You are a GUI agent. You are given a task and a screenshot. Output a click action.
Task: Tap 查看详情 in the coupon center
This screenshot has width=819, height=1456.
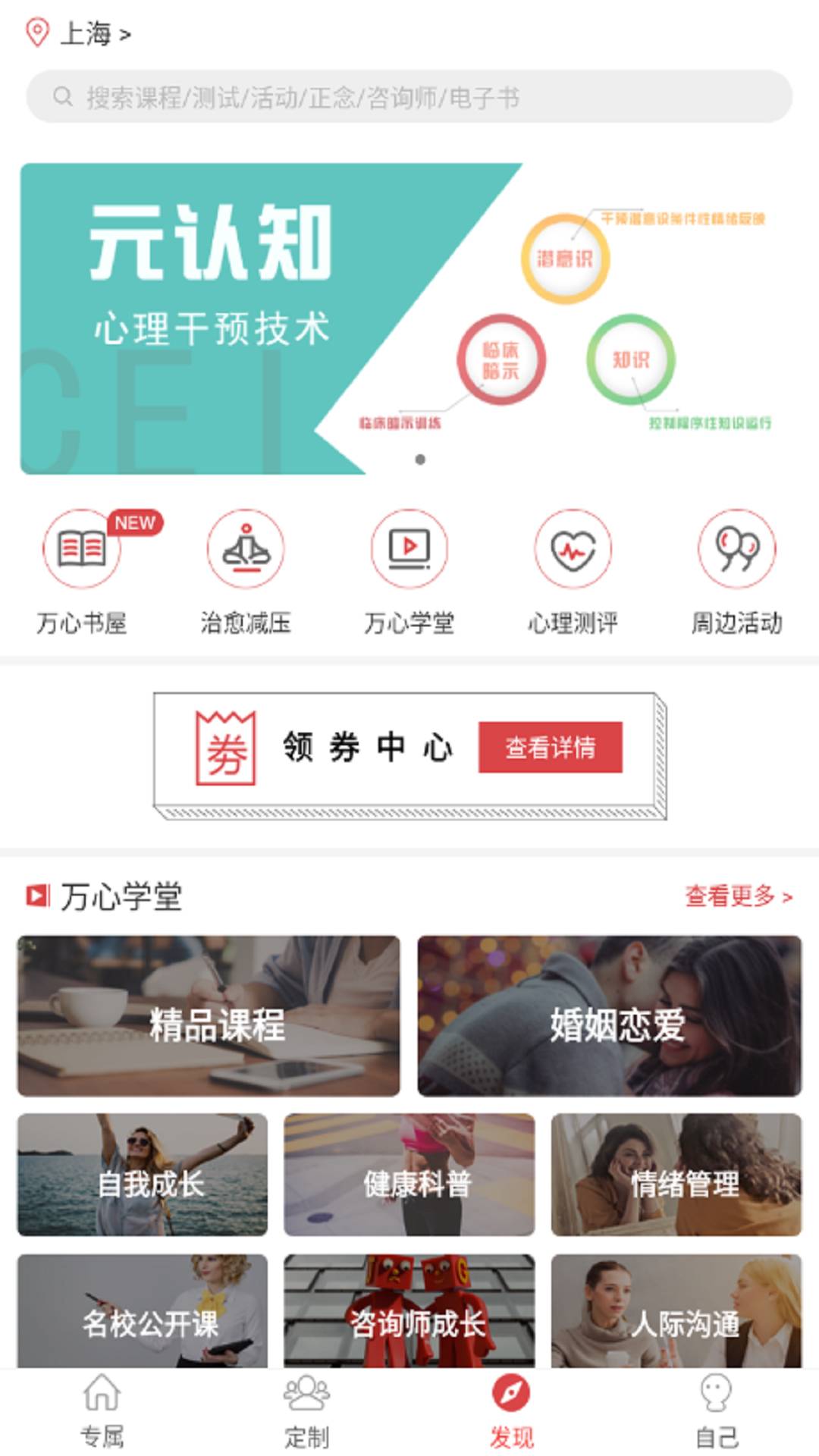(x=550, y=748)
